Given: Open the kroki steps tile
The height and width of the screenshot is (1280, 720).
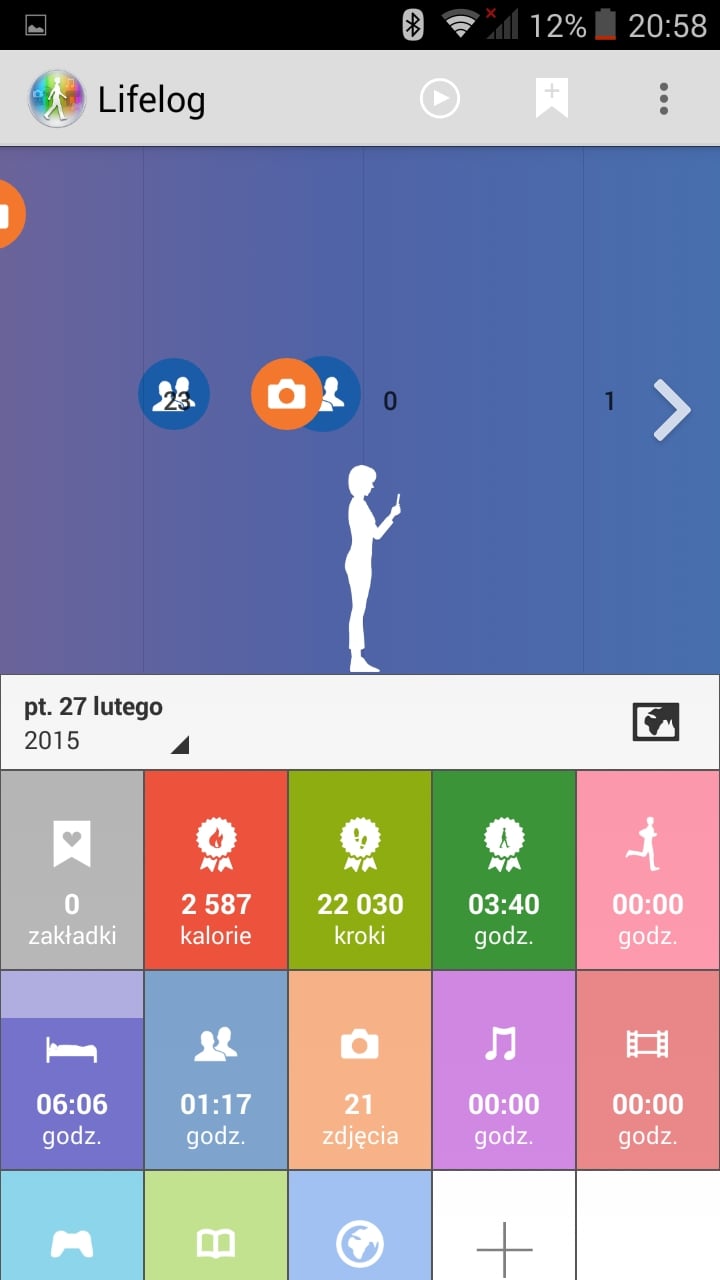Looking at the screenshot, I should (360, 869).
